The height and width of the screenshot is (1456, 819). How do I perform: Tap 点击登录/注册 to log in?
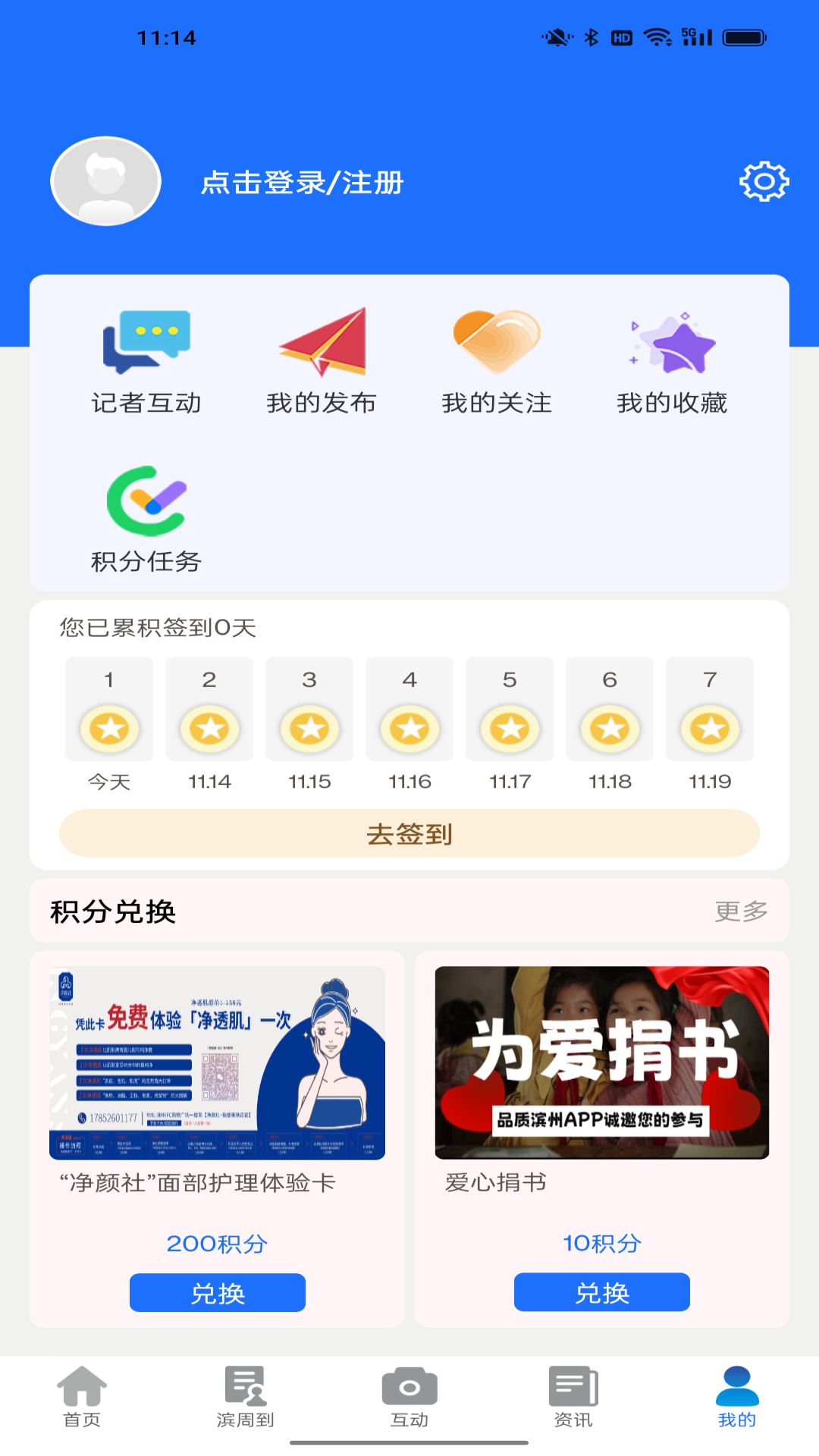[302, 183]
